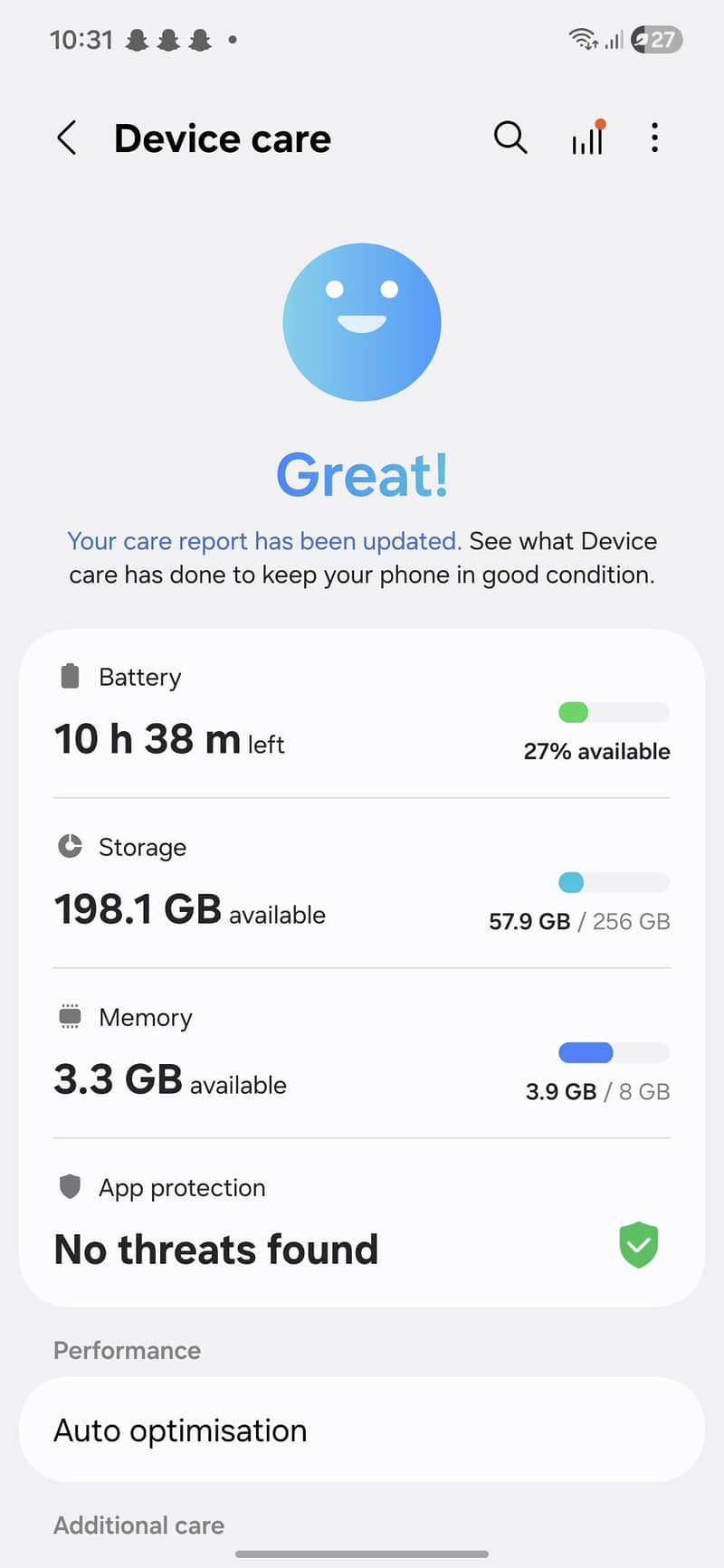724x1568 pixels.
Task: Go back from Device care
Action: tap(66, 138)
